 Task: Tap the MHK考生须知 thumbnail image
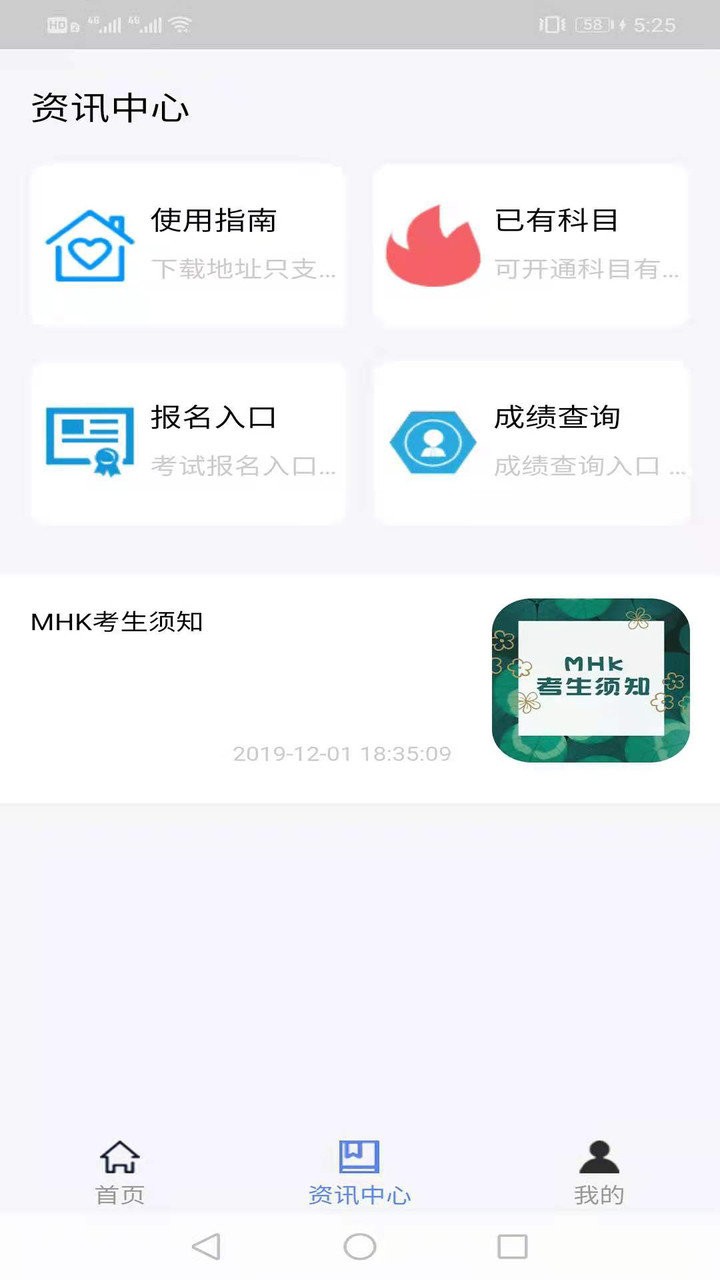tap(592, 681)
